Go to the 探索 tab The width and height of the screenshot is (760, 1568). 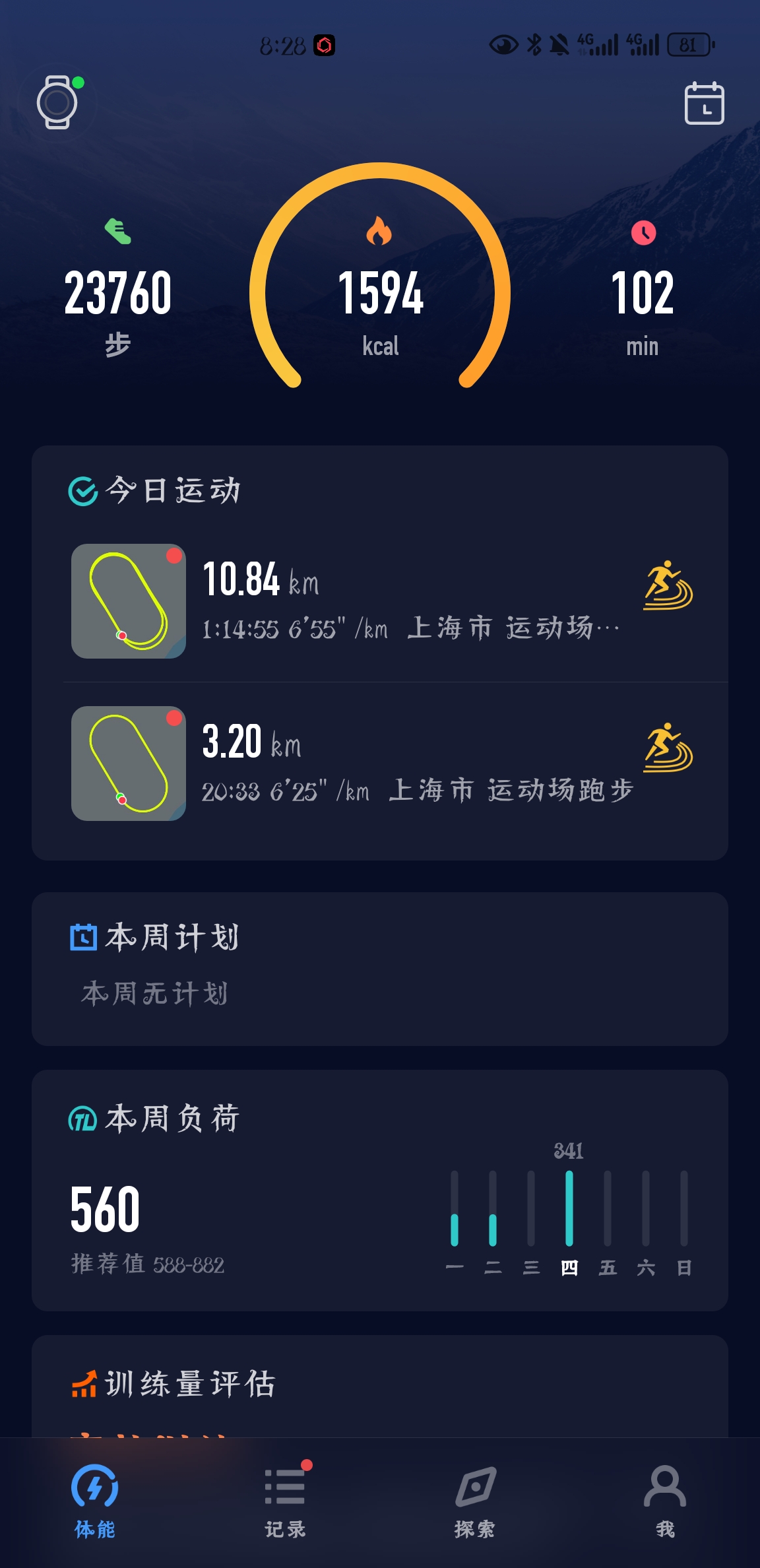(475, 1499)
